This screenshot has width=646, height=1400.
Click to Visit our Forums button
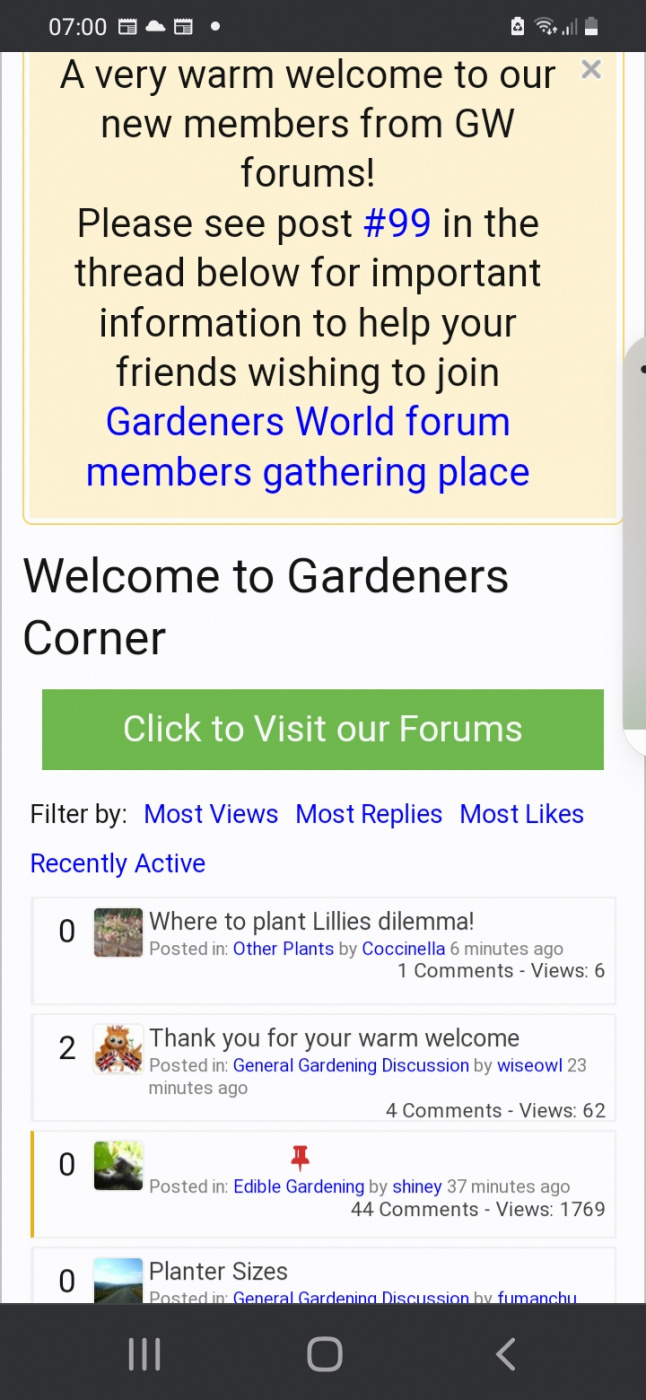[322, 729]
